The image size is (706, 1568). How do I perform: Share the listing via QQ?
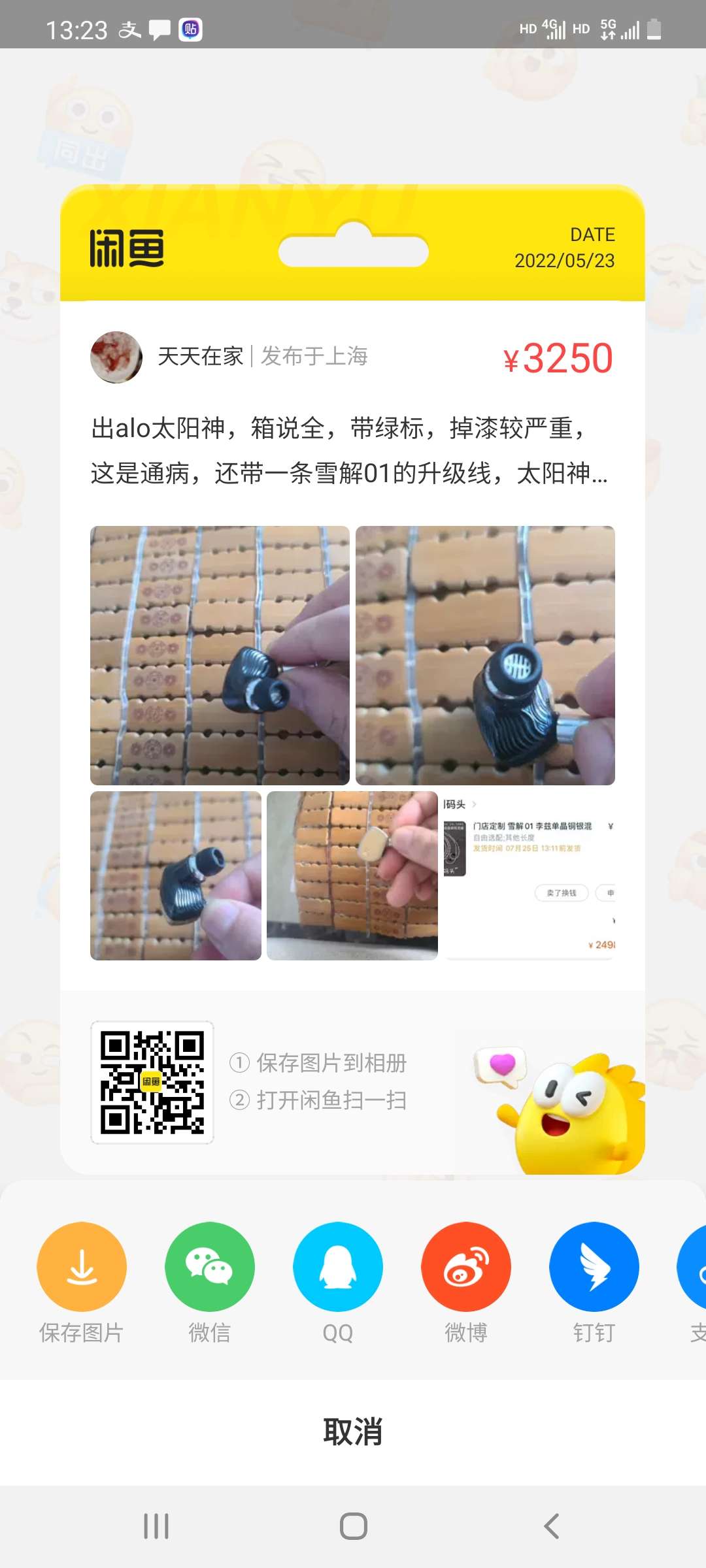pos(338,1267)
